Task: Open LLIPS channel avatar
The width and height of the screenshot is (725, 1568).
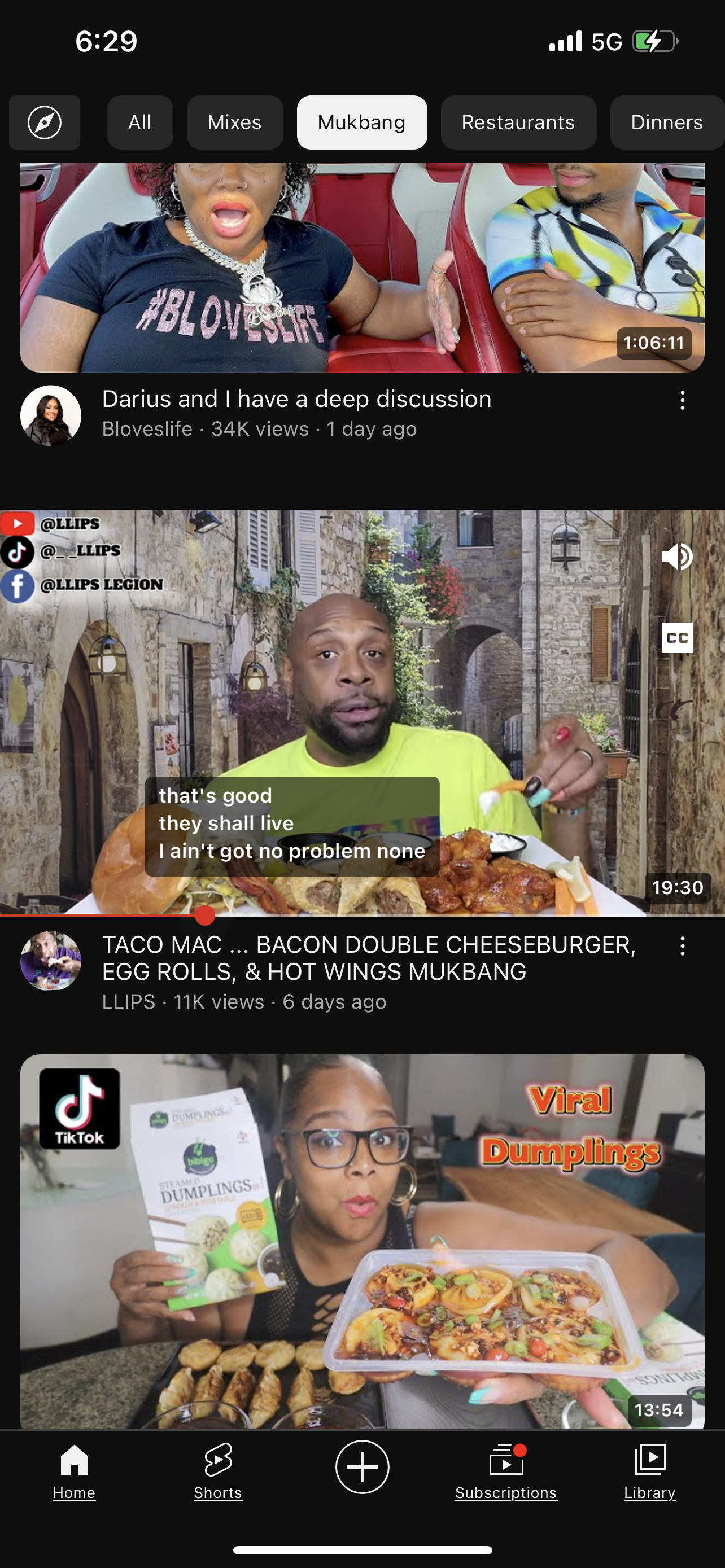Action: [x=50, y=961]
